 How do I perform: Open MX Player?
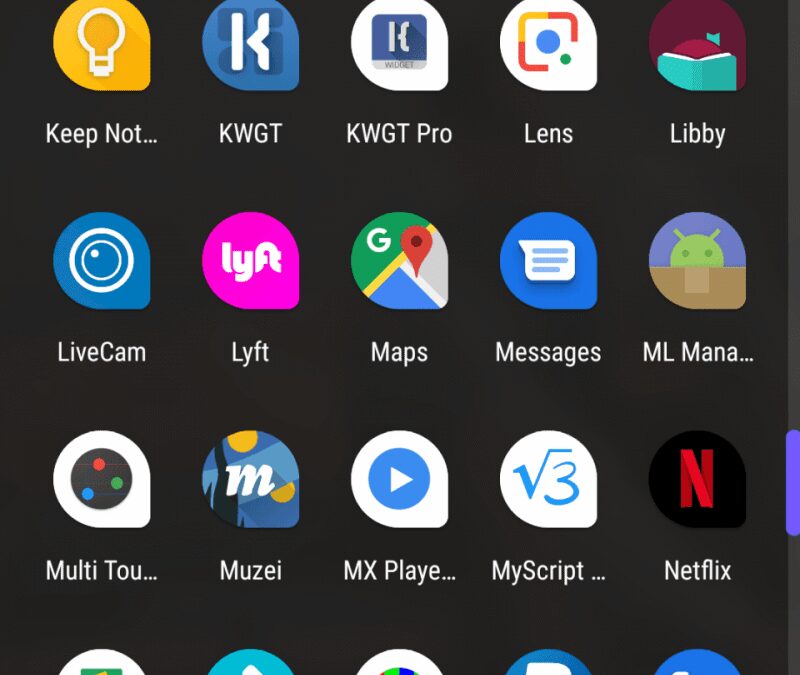coord(399,479)
